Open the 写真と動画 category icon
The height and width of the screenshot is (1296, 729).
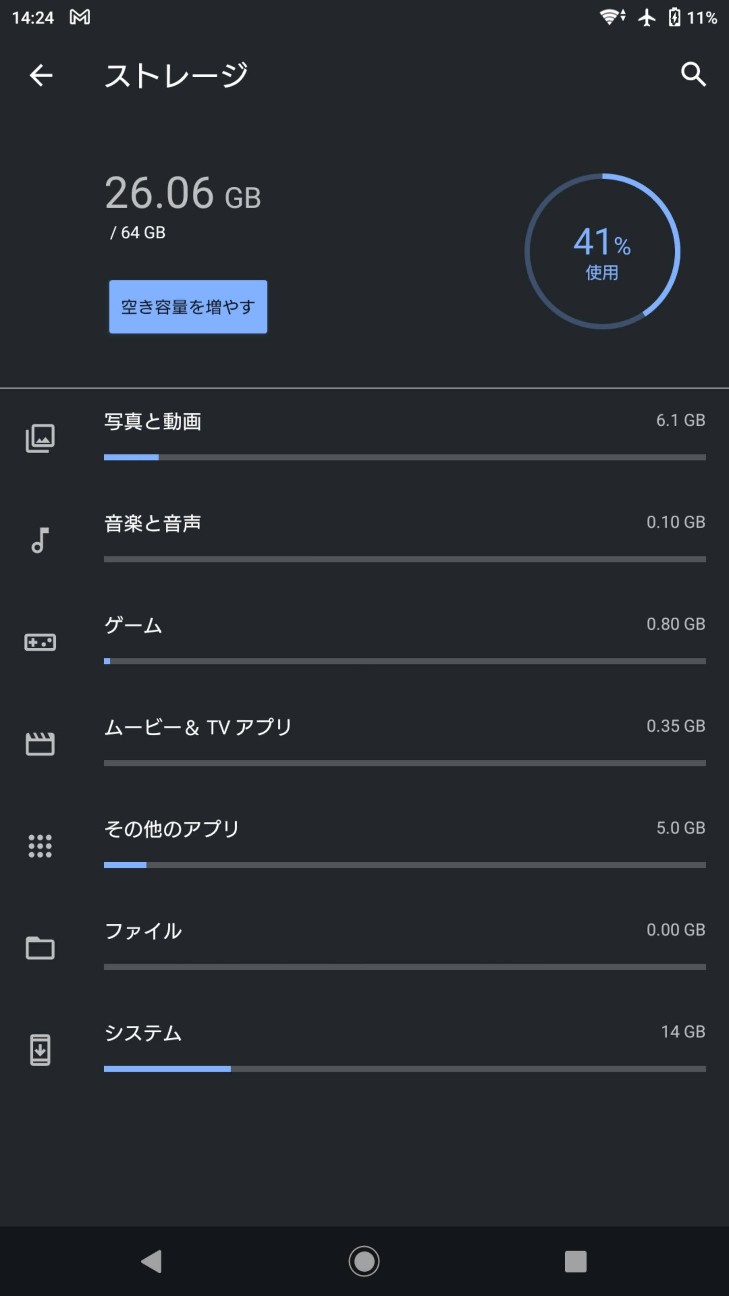[39, 437]
